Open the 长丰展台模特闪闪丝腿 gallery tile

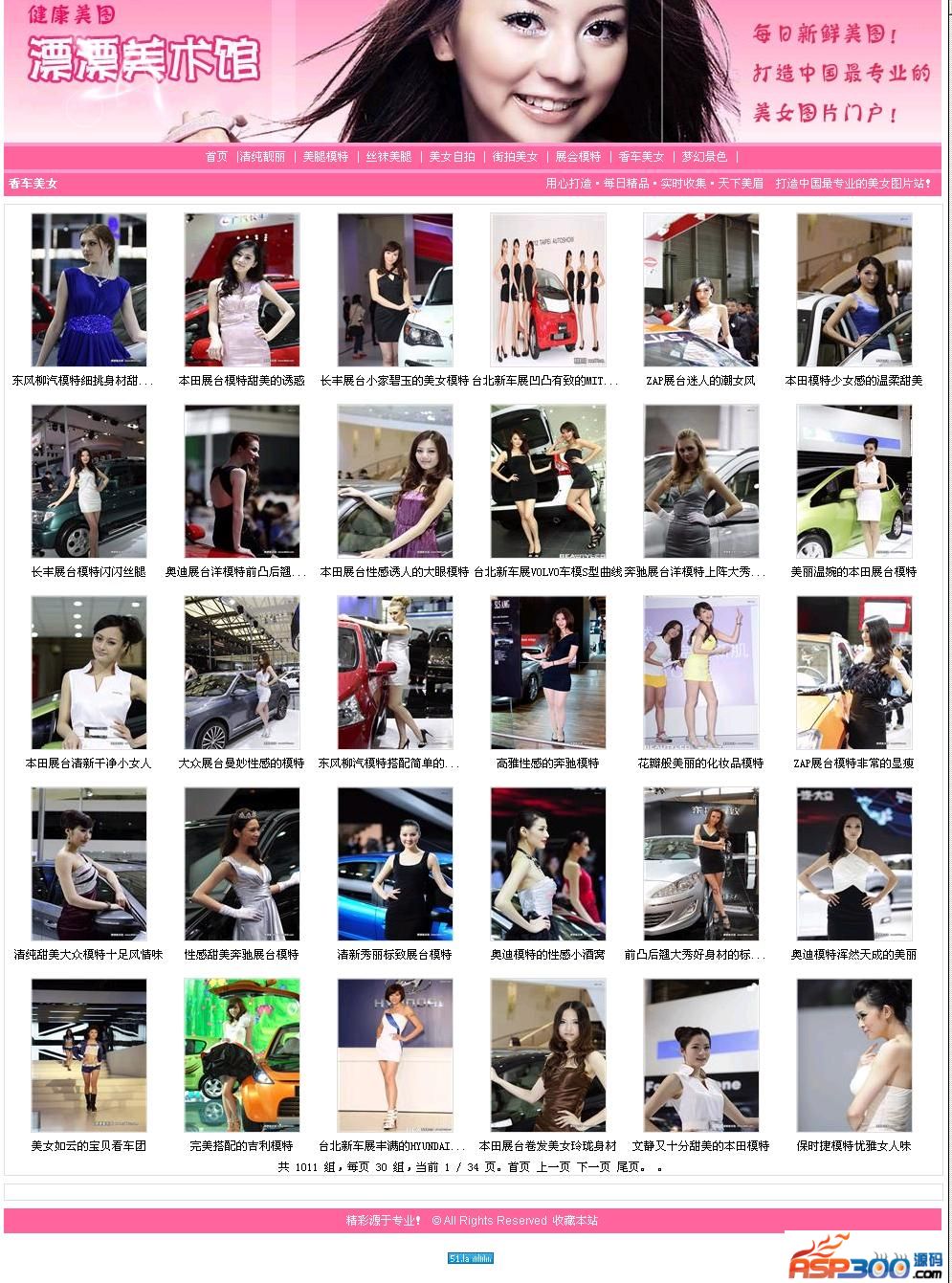[x=89, y=481]
